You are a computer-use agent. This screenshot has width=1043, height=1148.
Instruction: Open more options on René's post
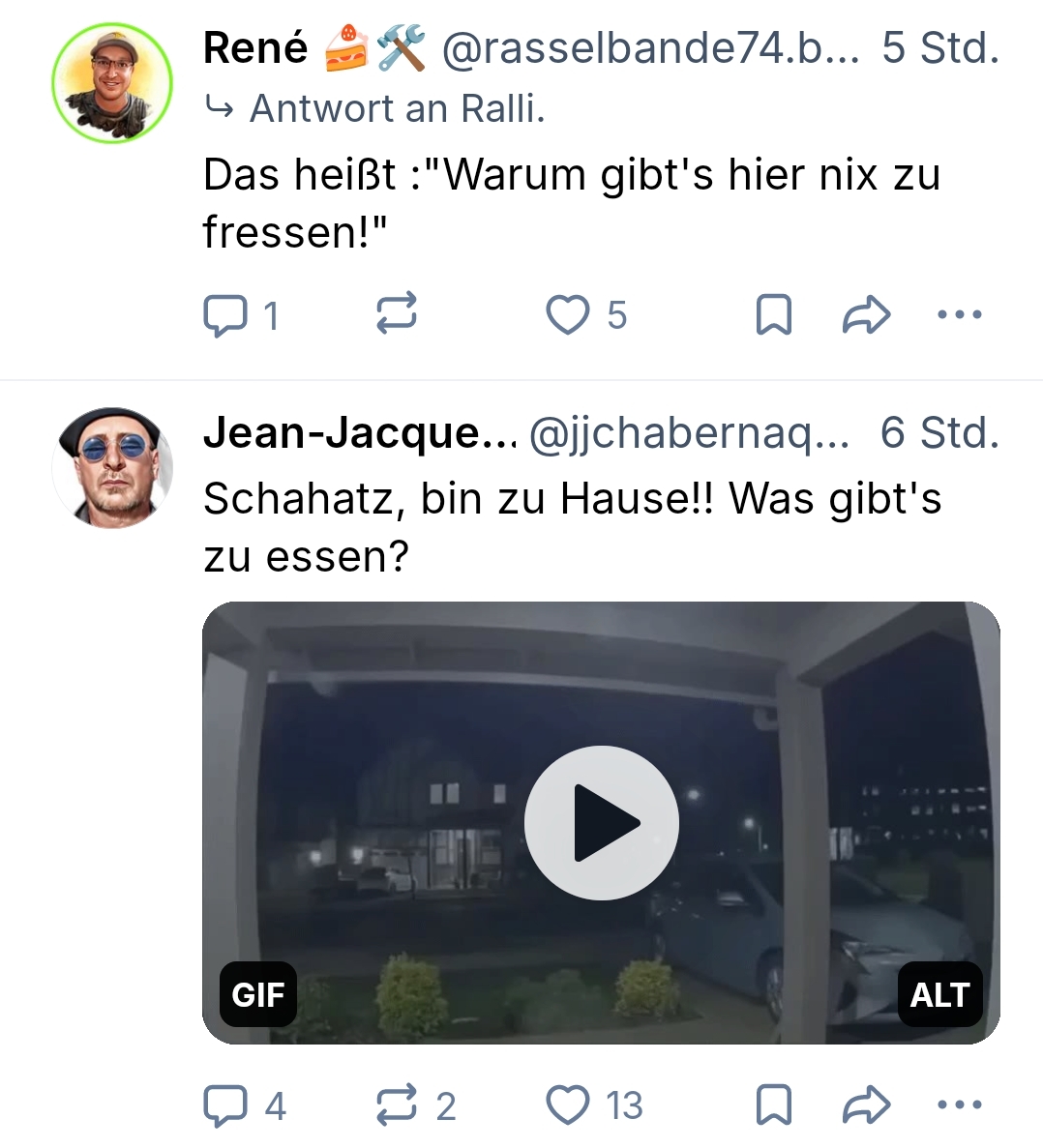click(960, 315)
